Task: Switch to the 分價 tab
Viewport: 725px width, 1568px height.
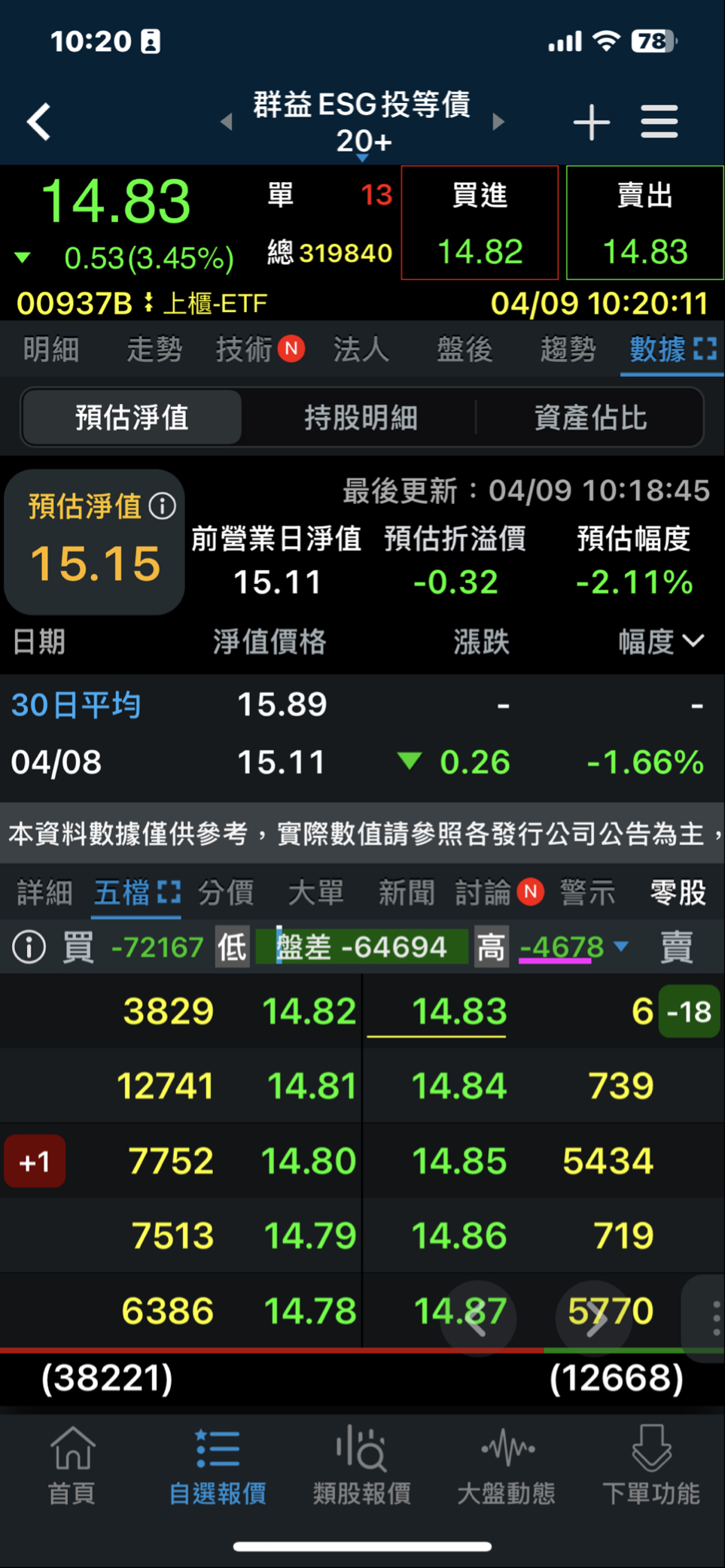Action: click(x=226, y=893)
